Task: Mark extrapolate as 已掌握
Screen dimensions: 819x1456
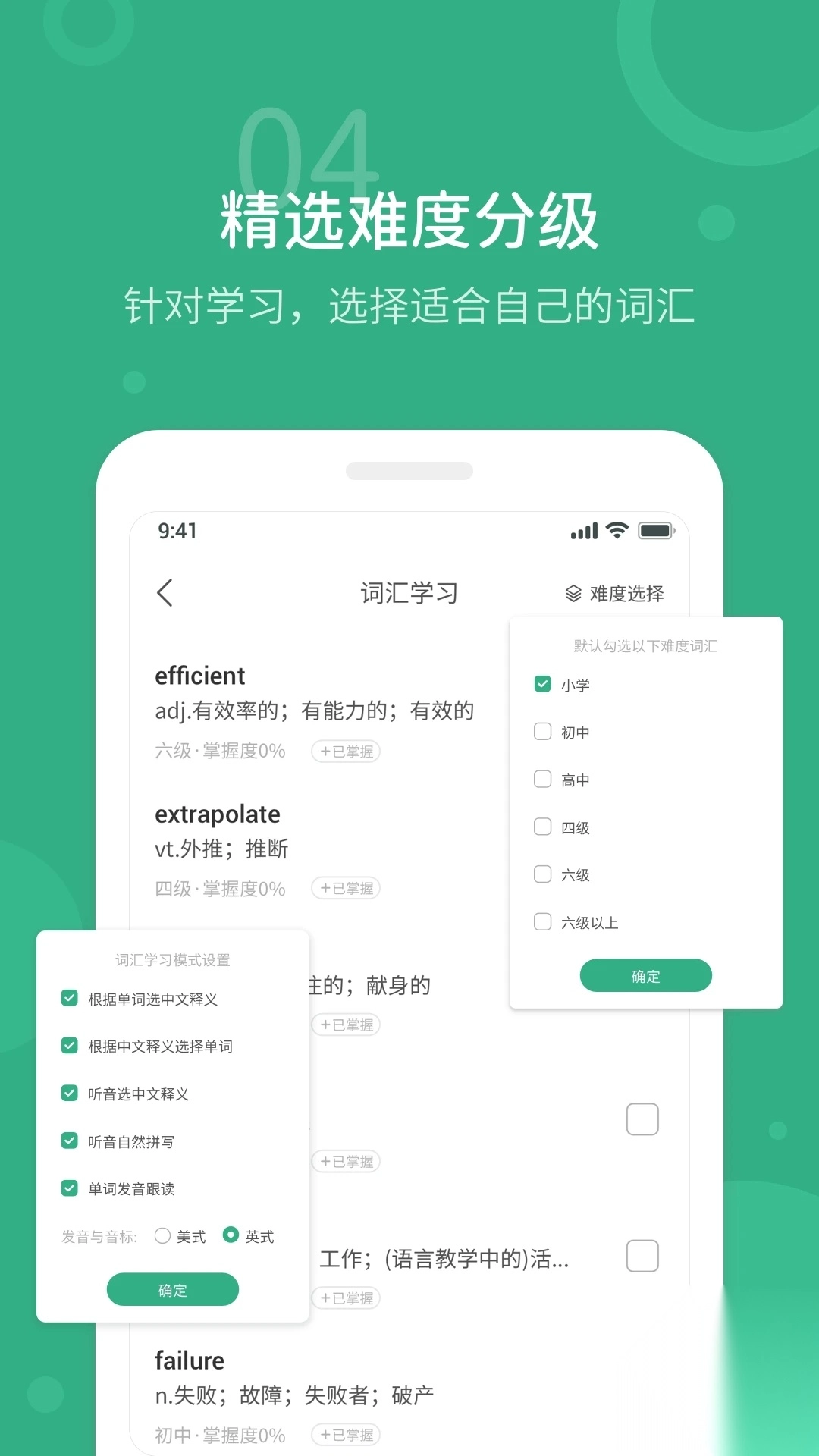Action: click(x=345, y=888)
